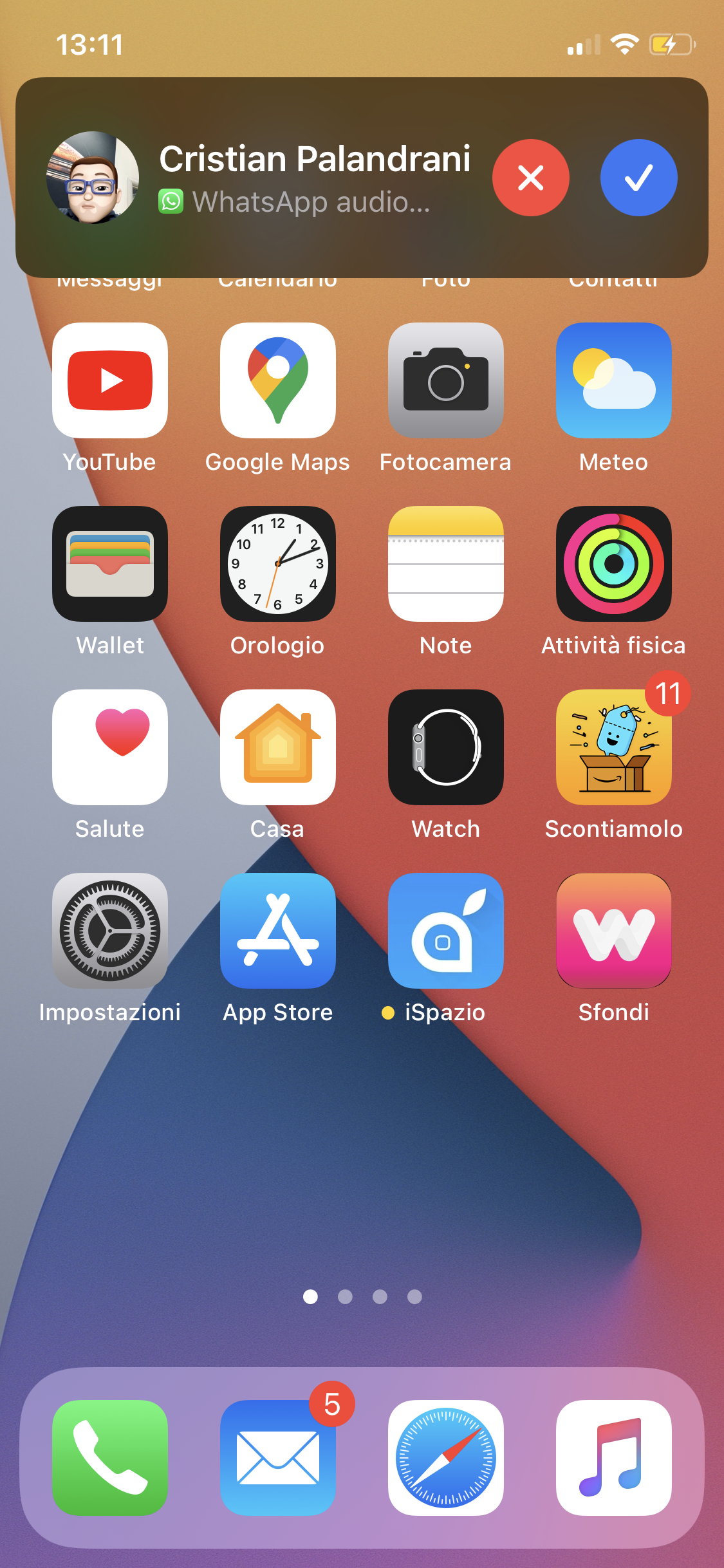
Task: Open the Orologio clock app
Action: coord(278,564)
